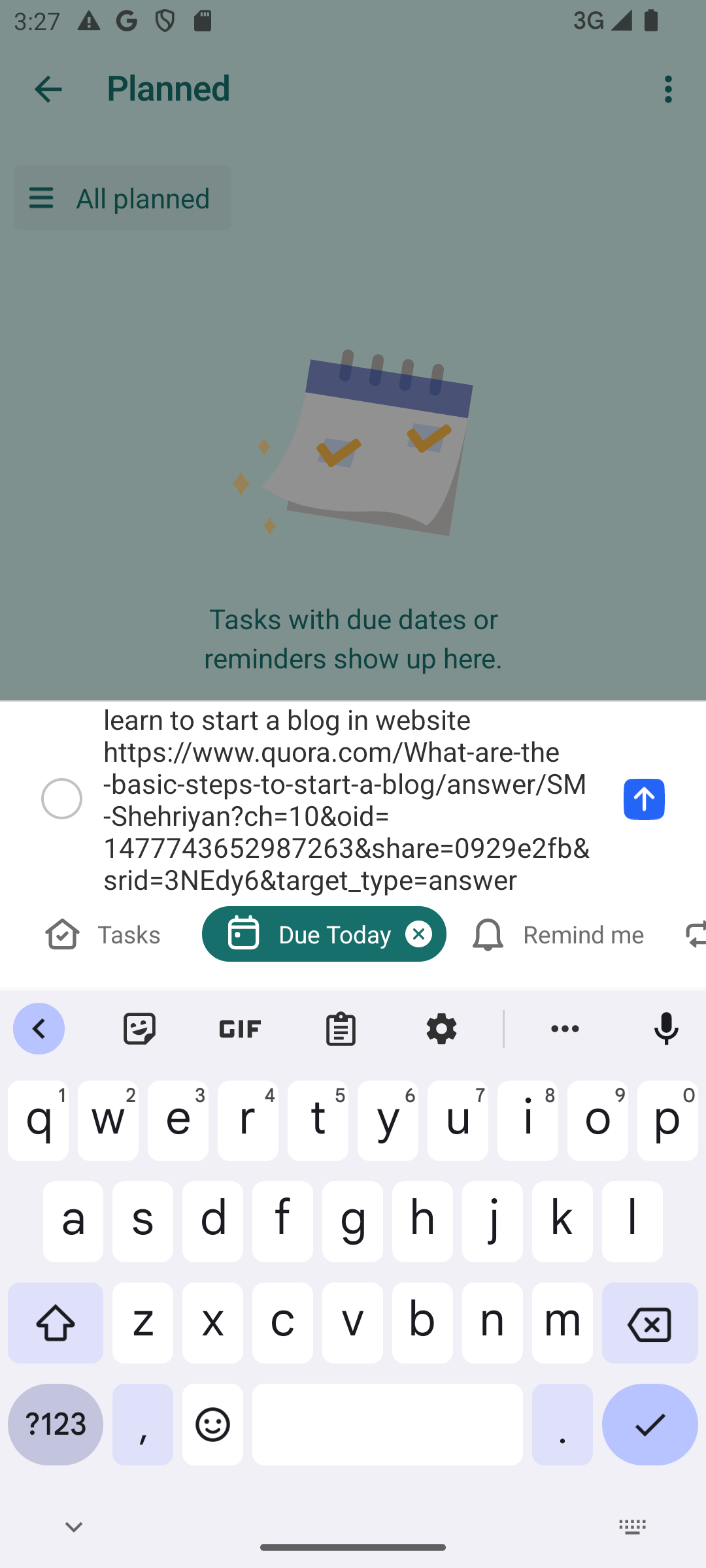Image resolution: width=706 pixels, height=1568 pixels.
Task: Collapse the keyboard with the down chevron
Action: click(x=74, y=1527)
